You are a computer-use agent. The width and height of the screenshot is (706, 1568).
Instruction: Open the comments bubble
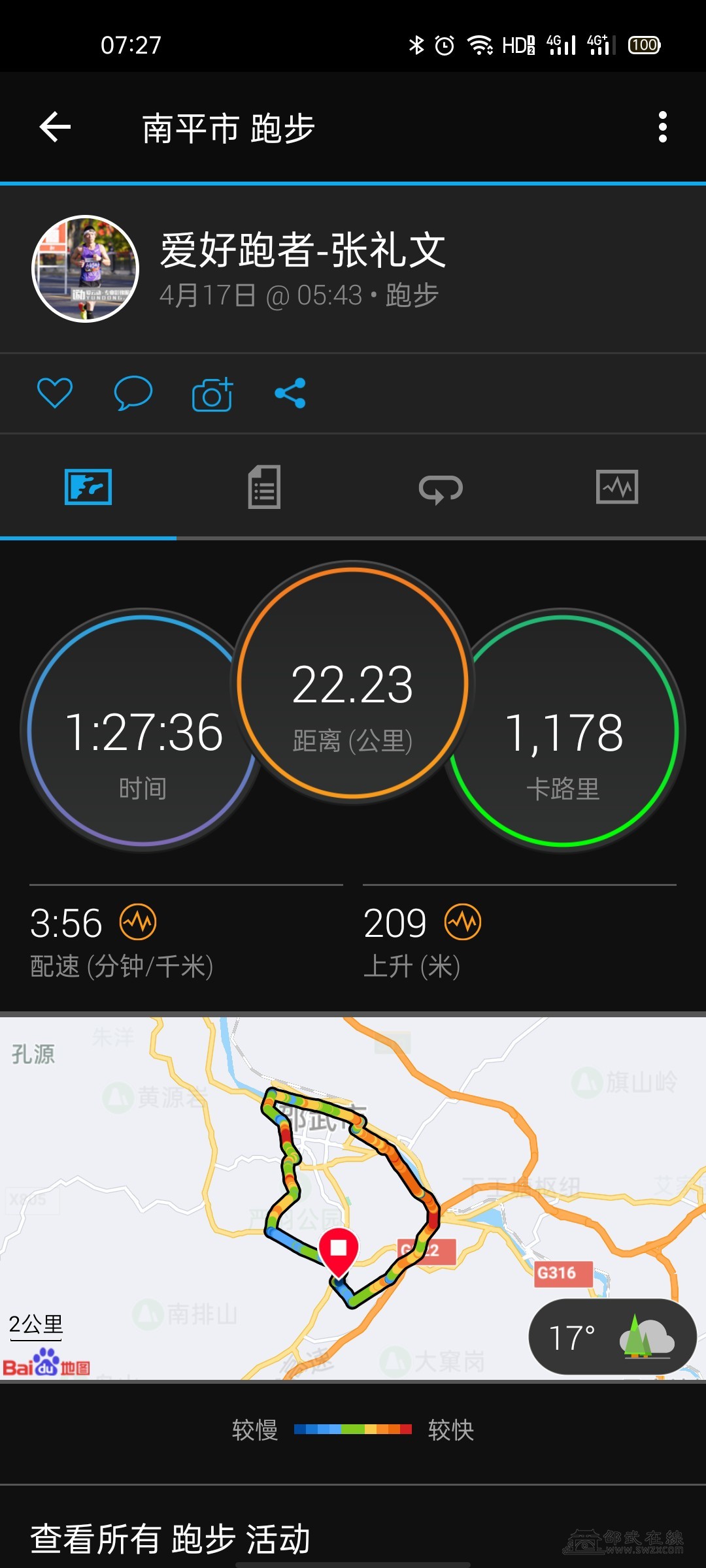[133, 393]
